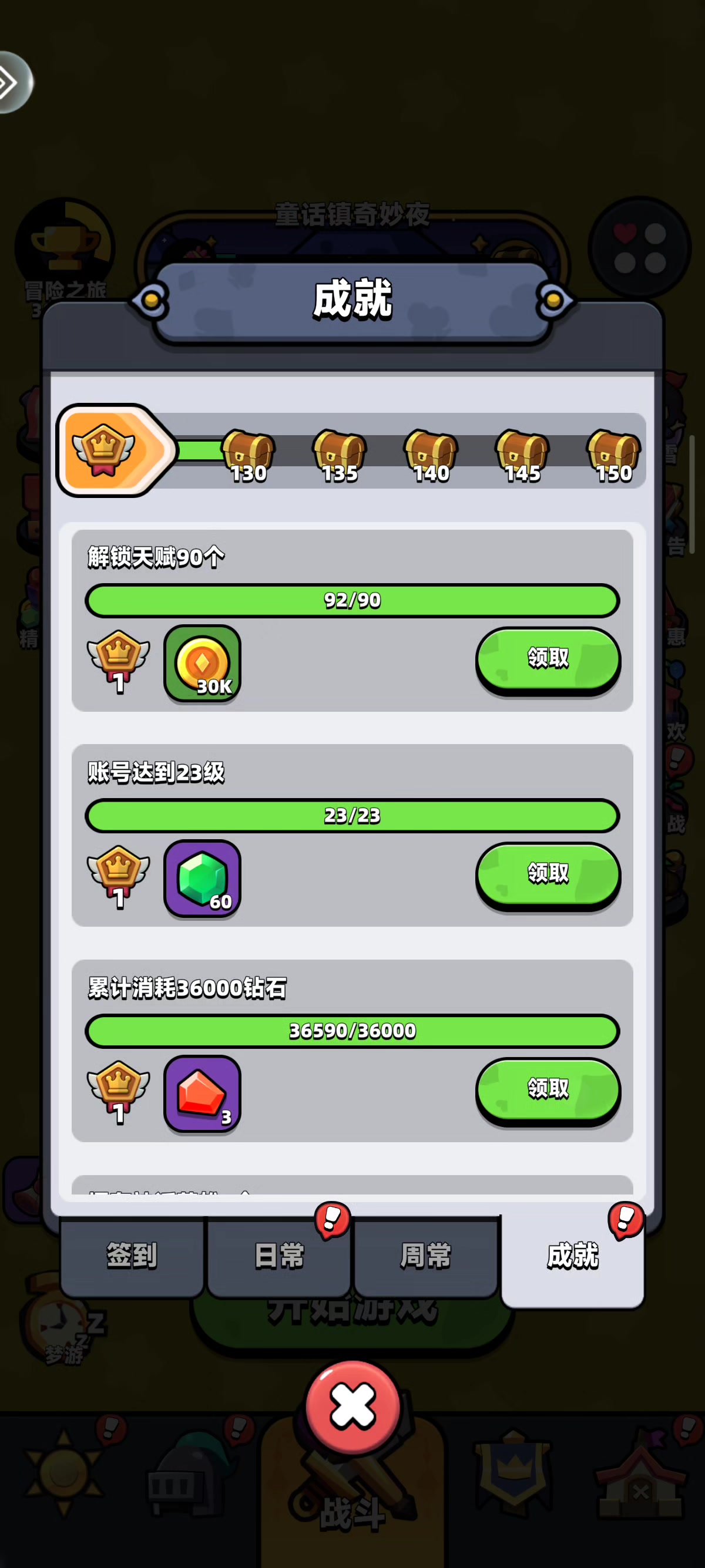
Task: Open the 150 points treasure chest
Action: (x=614, y=456)
